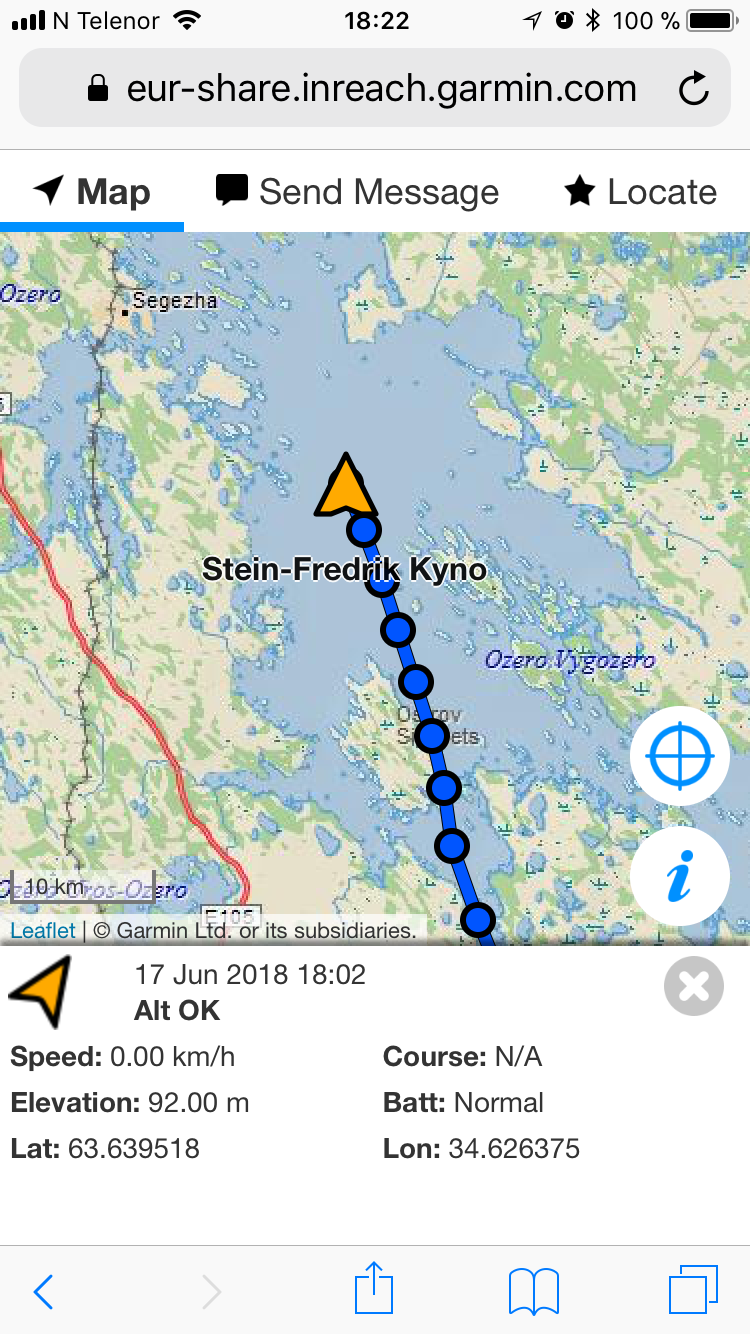
Task: Show open Safari tabs
Action: point(692,1290)
